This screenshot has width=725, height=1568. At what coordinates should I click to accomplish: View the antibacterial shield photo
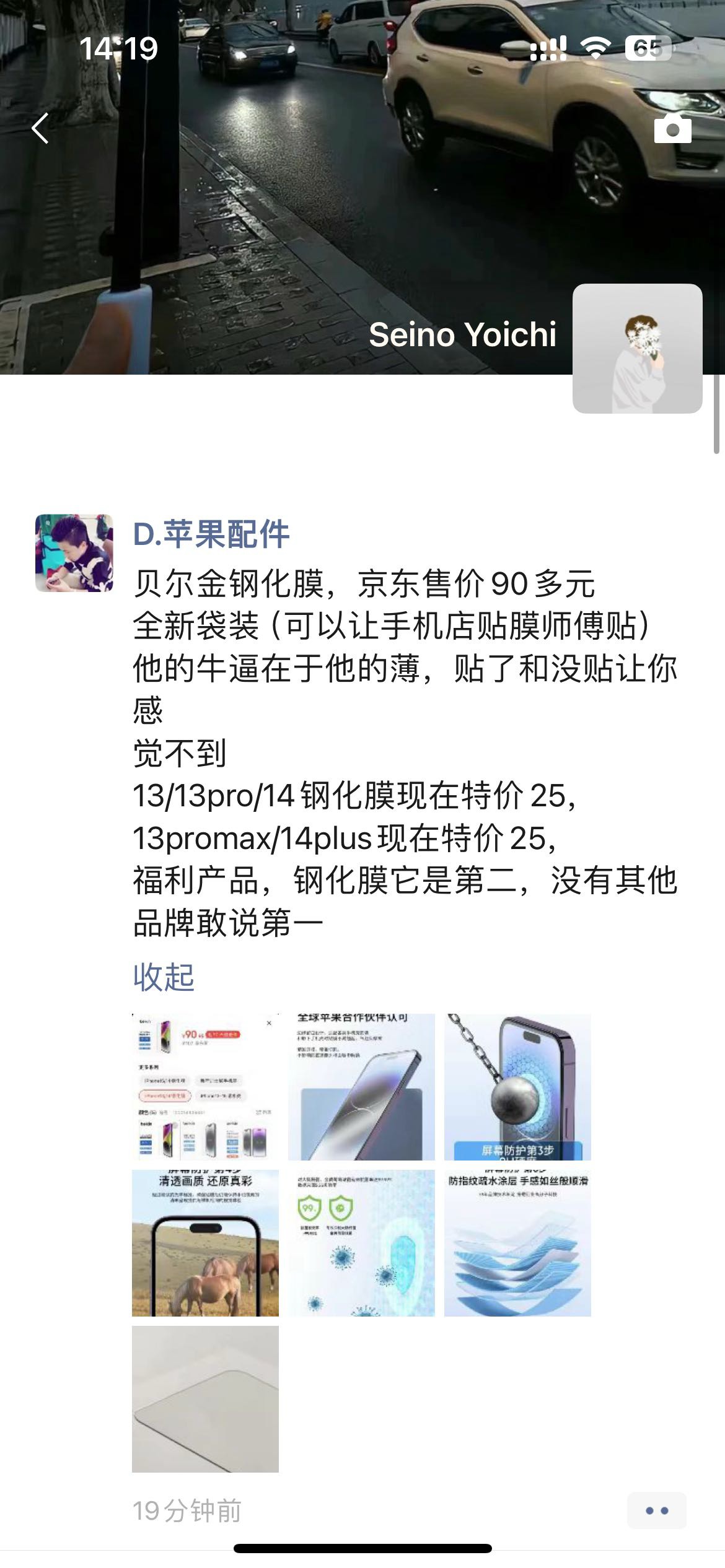(x=361, y=1243)
